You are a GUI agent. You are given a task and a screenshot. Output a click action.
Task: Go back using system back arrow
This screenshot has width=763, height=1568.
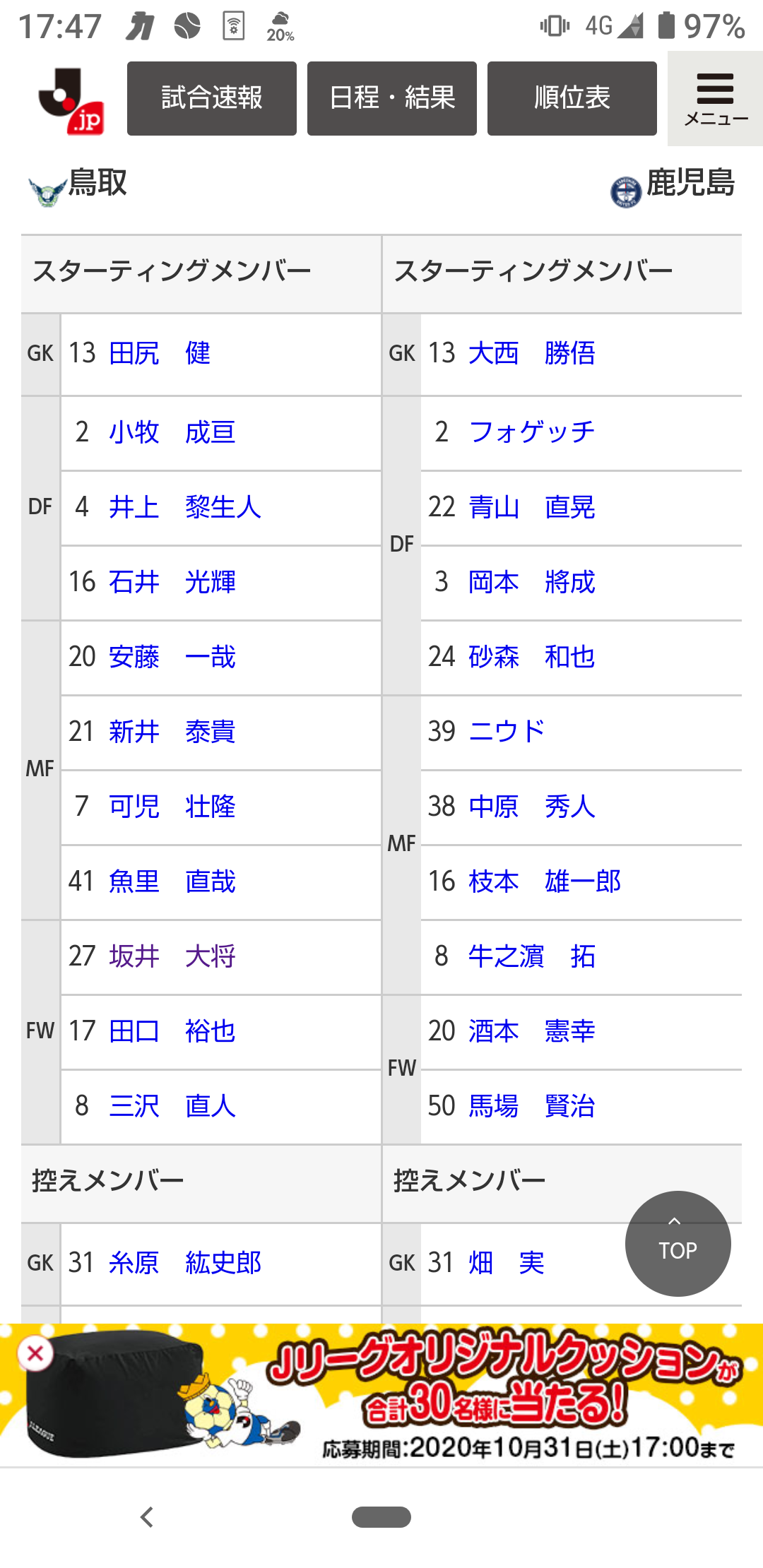point(147,1516)
